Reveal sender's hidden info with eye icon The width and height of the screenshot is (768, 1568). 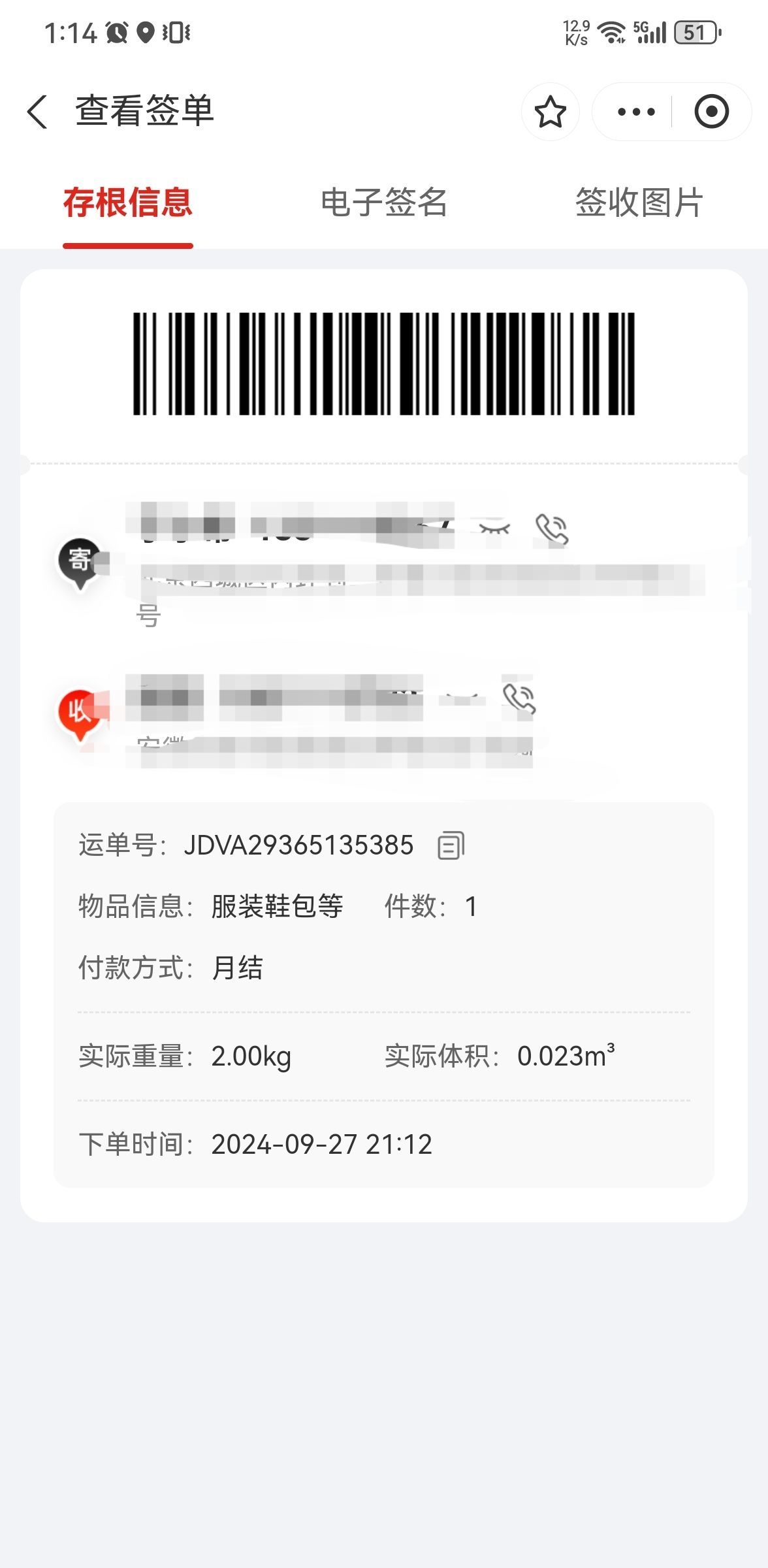(494, 528)
